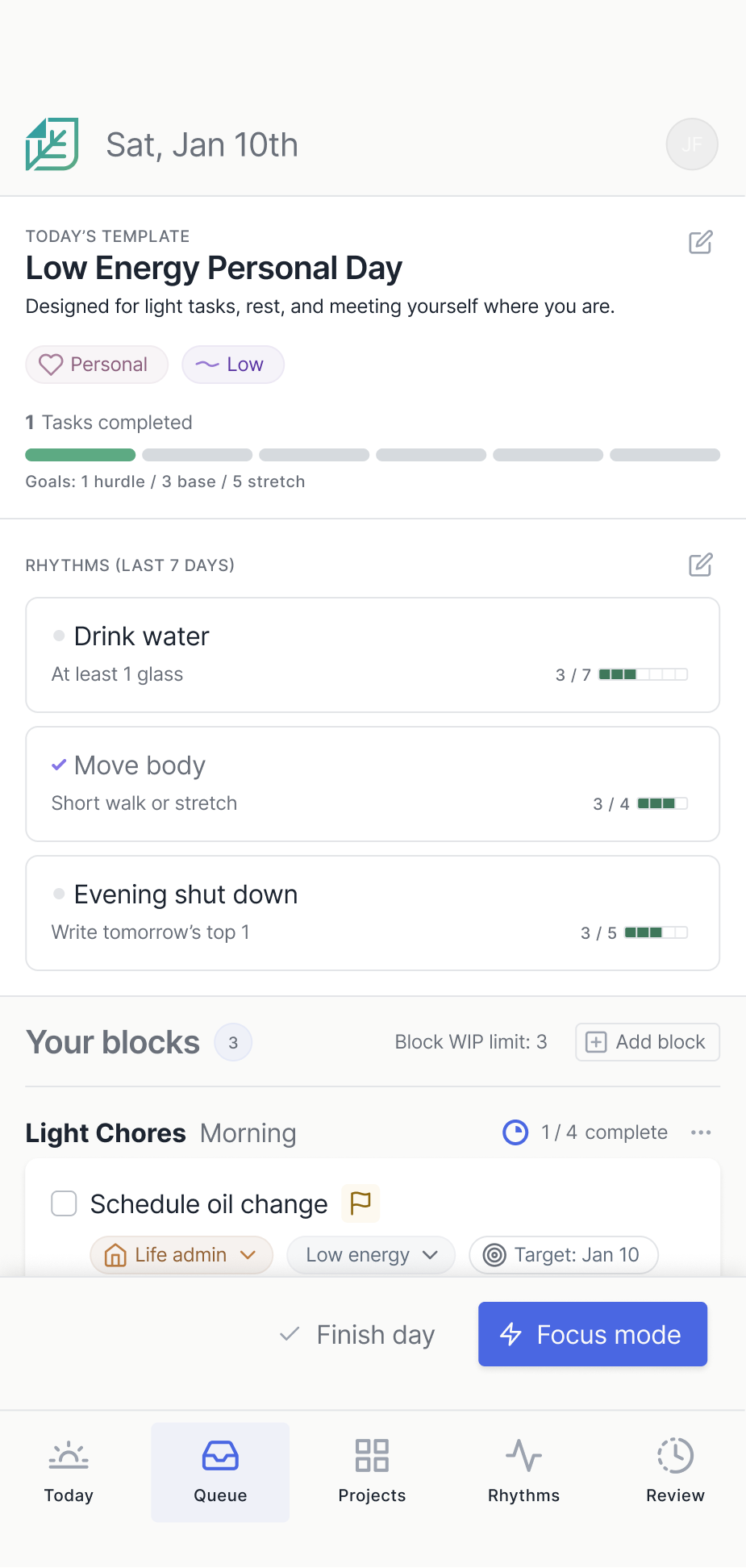This screenshot has width=746, height=1568.
Task: Click the Drink water weekly progress bar
Action: tap(643, 674)
